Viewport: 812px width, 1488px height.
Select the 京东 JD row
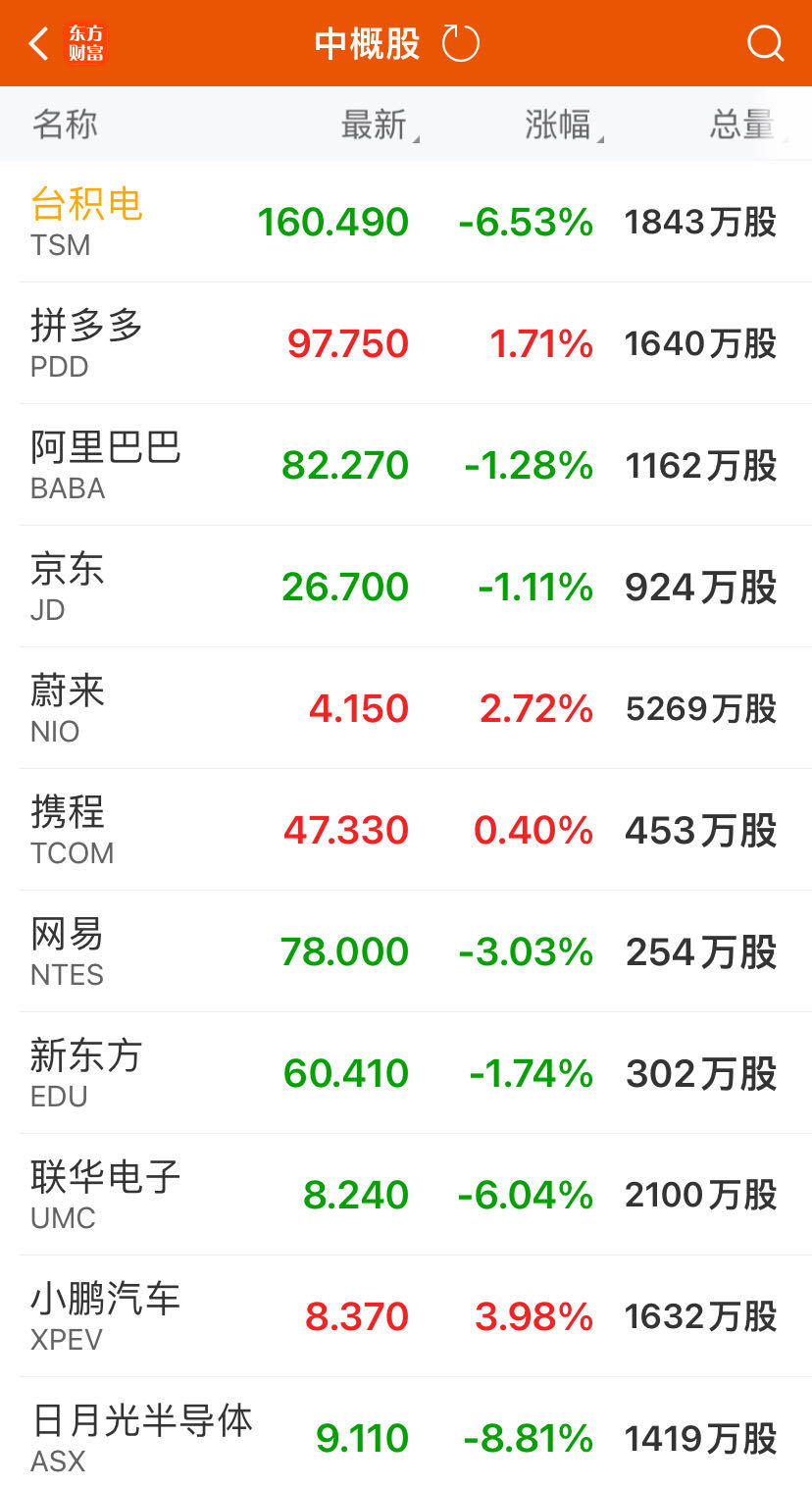coord(406,587)
